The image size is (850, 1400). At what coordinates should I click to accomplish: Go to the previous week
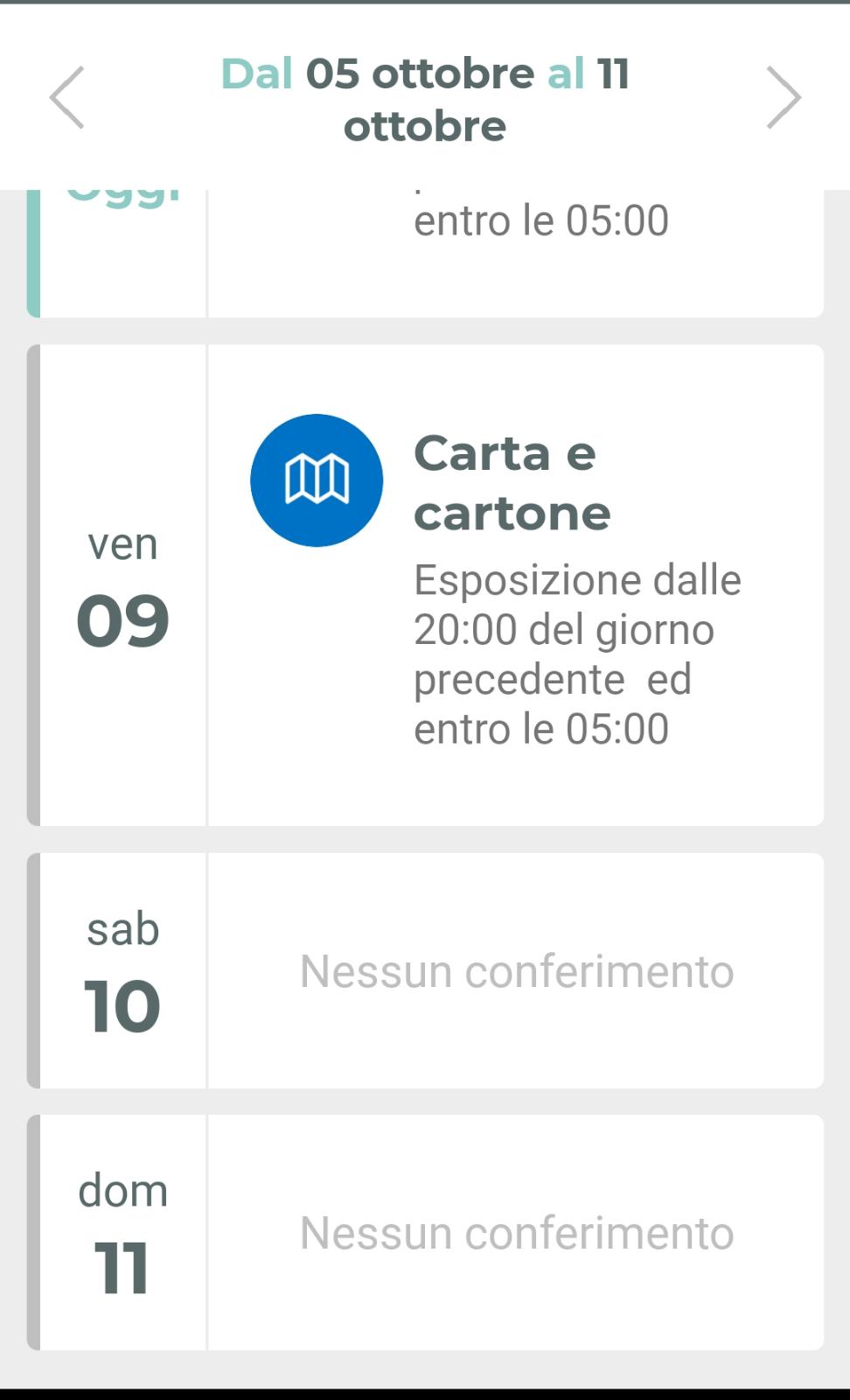67,97
